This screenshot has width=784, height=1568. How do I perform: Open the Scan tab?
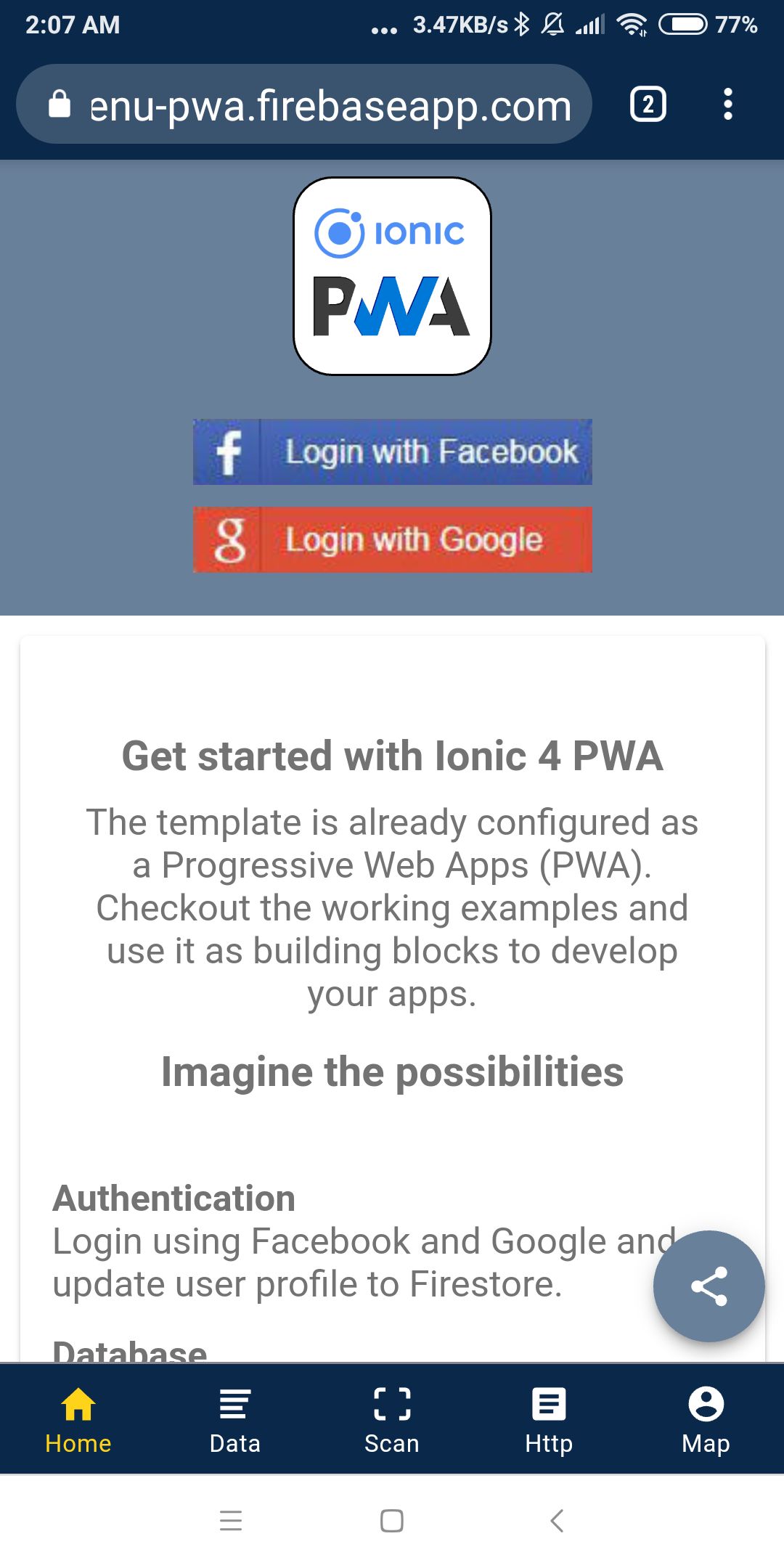pos(392,1419)
